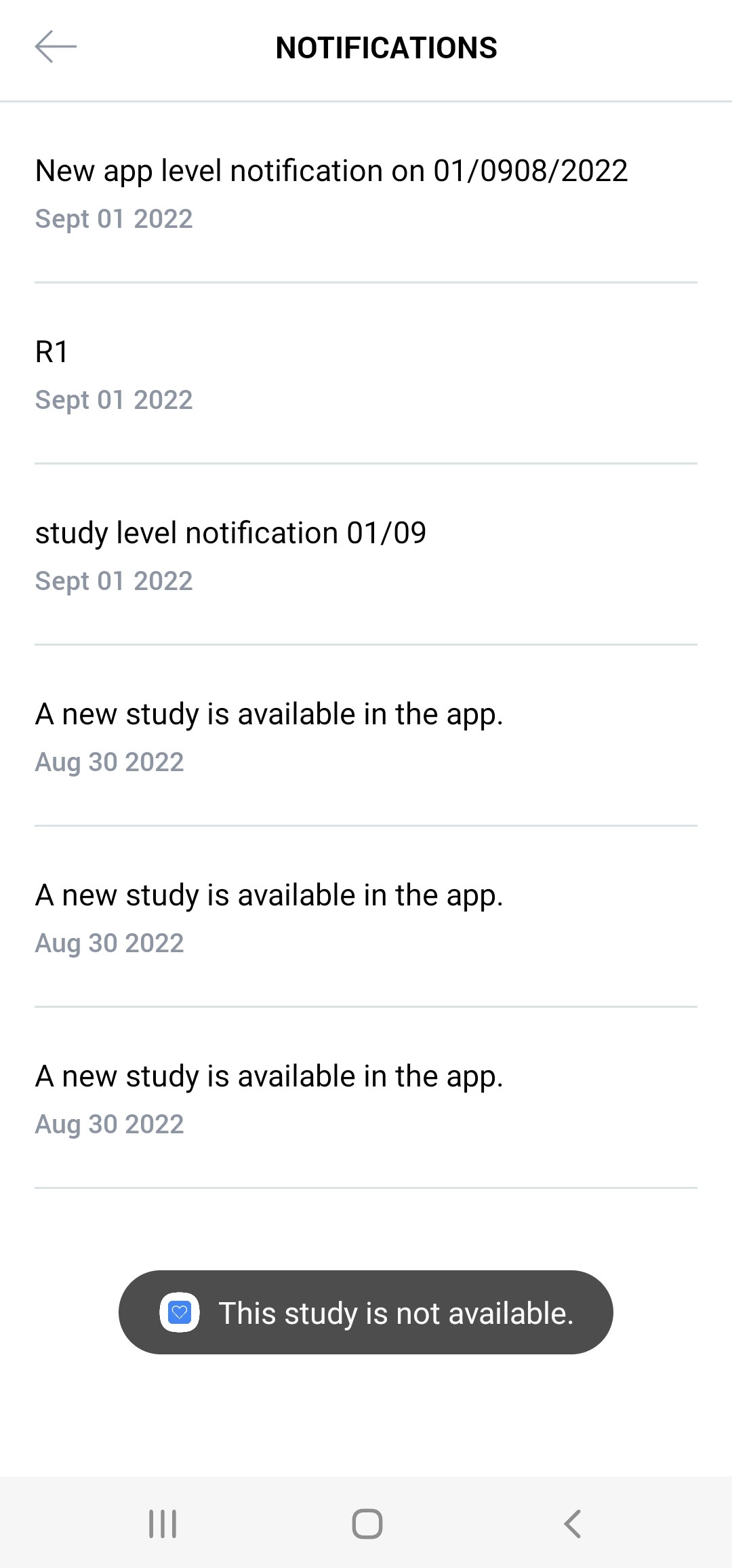This screenshot has height=1568, width=732.
Task: Open the last 'A new study is available' notification
Action: (270, 1076)
